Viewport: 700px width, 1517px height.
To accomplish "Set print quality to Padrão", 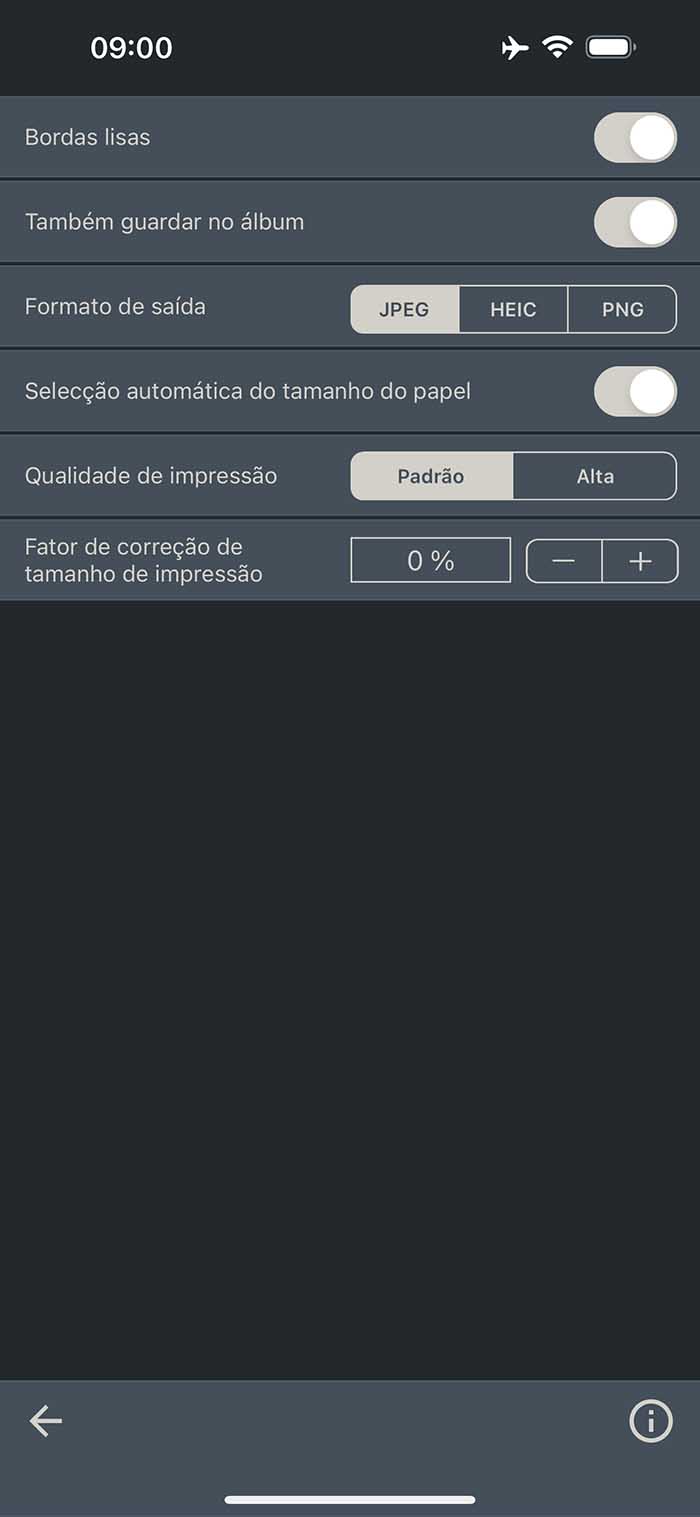I will (432, 476).
